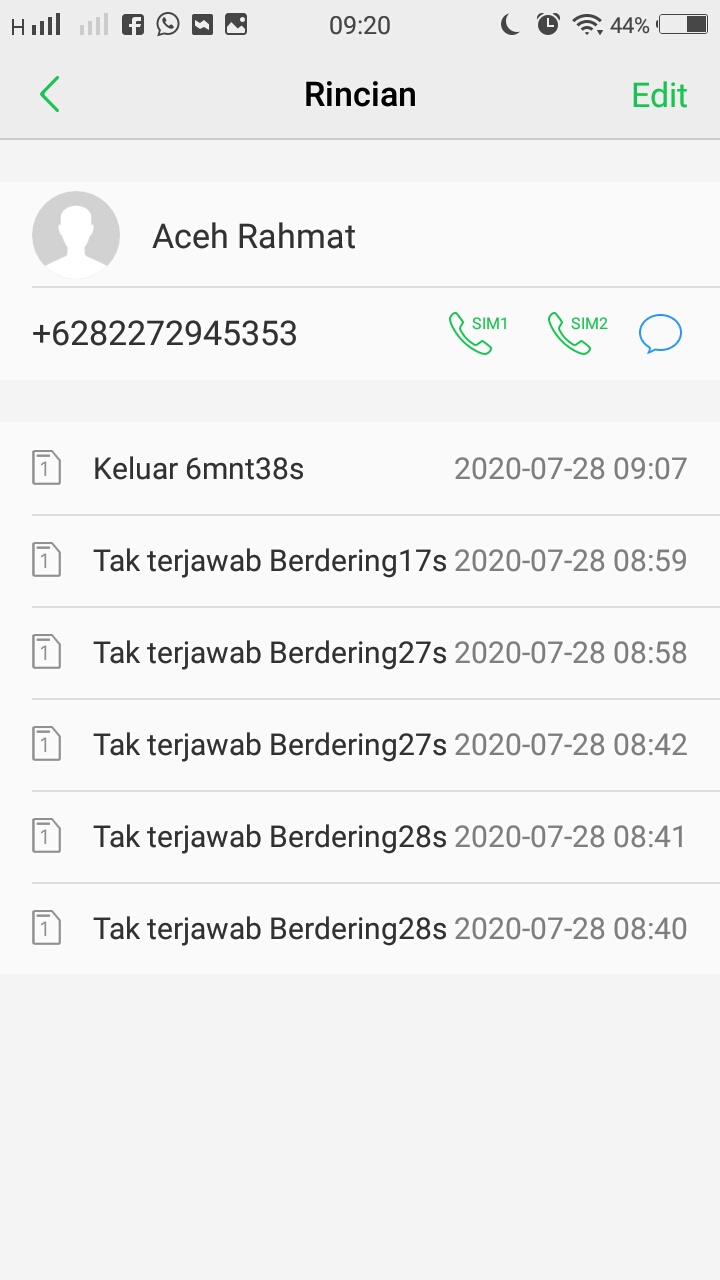Tap the SIM1 badge beside the Keluar call

[46, 468]
